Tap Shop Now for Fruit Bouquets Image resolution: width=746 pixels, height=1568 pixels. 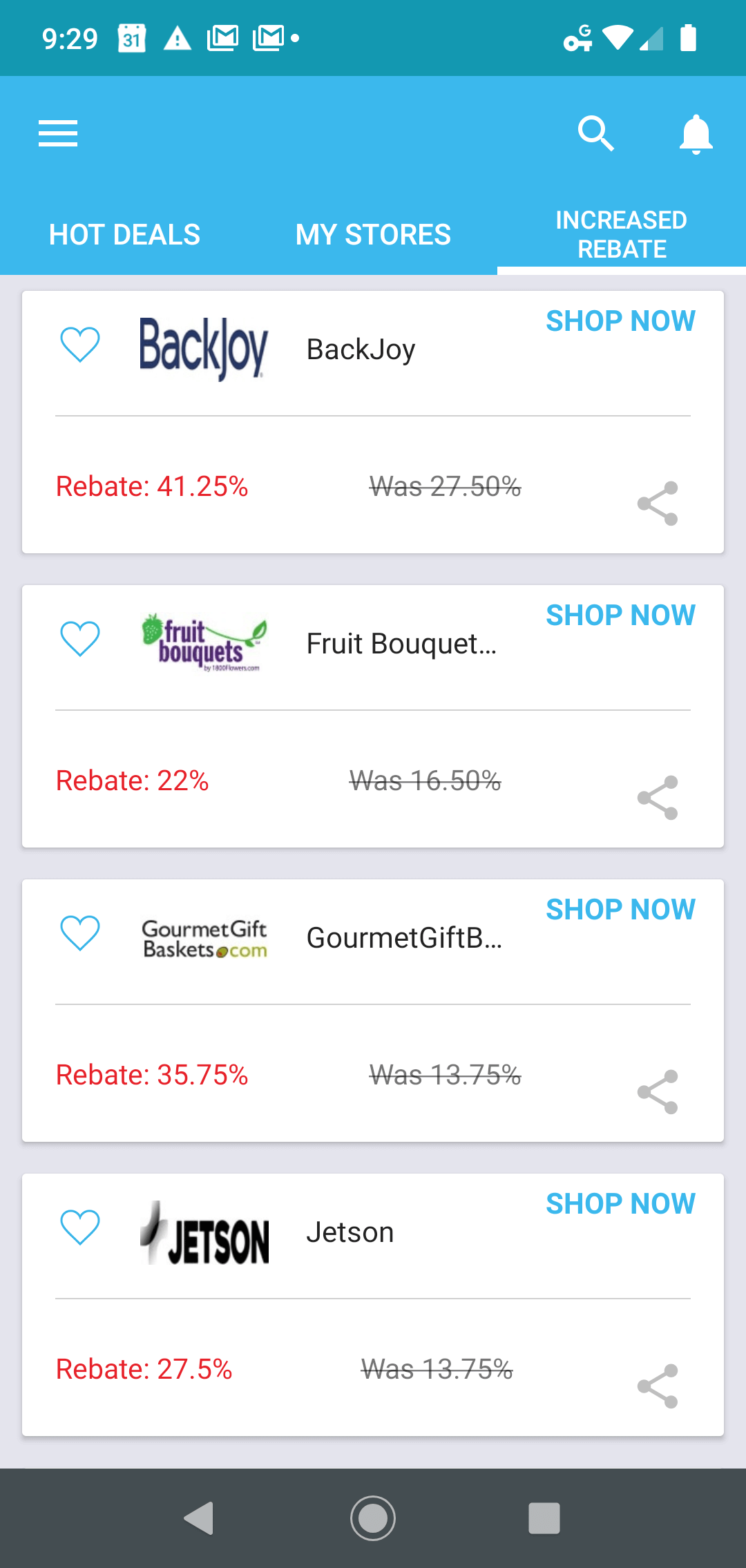click(620, 615)
